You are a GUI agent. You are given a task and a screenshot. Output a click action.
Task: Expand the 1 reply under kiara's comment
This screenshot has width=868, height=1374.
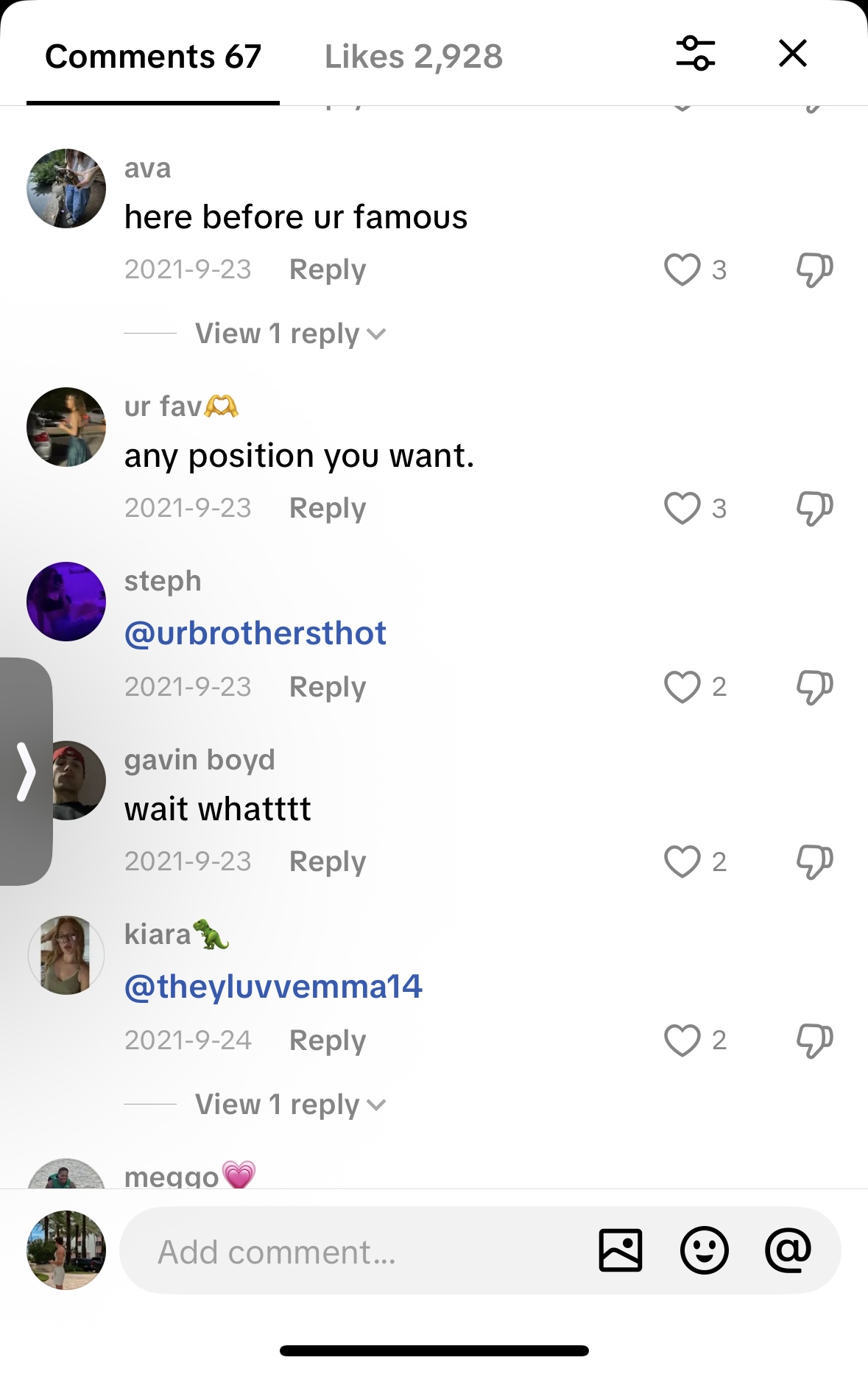[290, 1105]
